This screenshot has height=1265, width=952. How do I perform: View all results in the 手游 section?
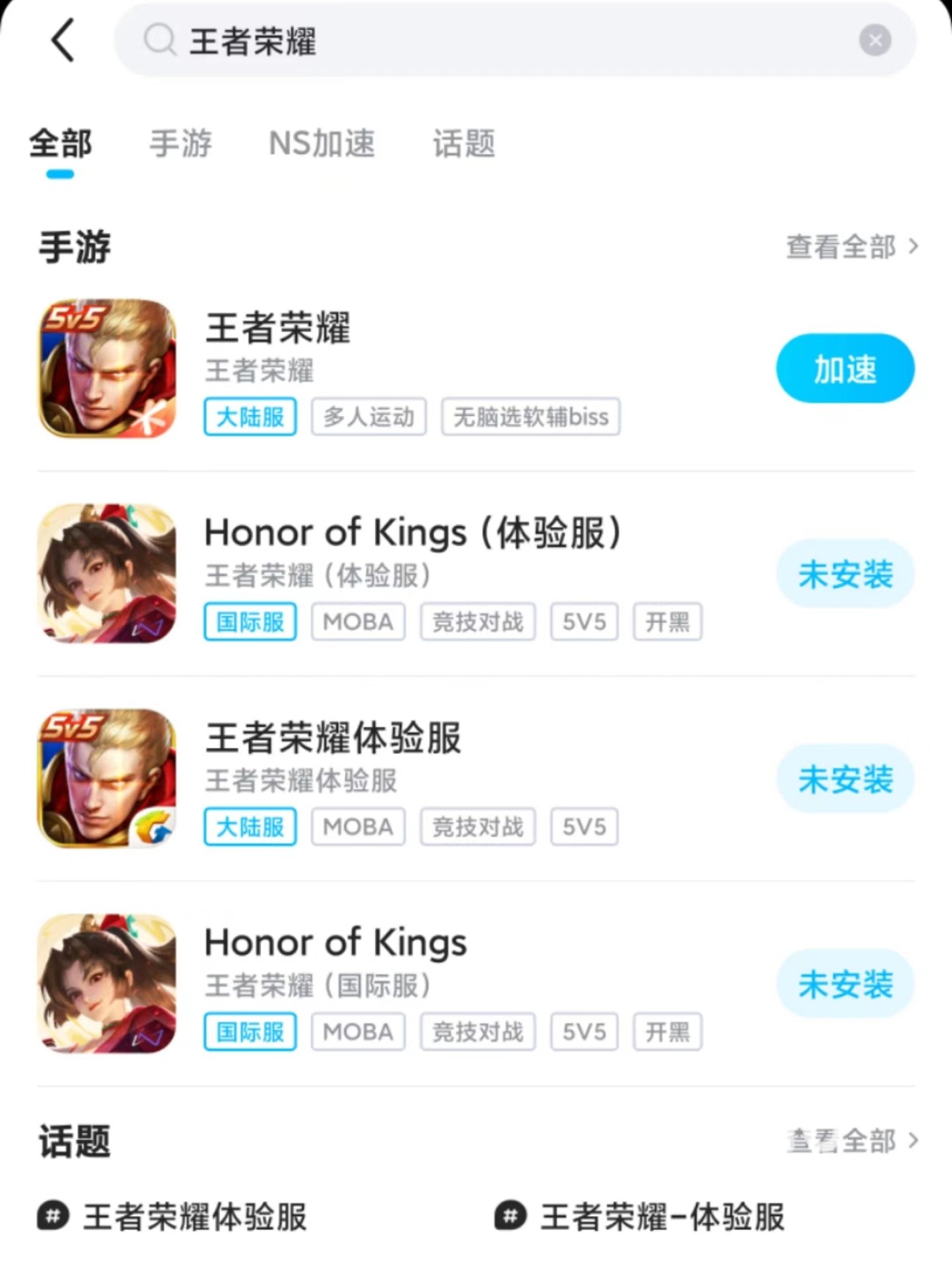click(x=852, y=247)
